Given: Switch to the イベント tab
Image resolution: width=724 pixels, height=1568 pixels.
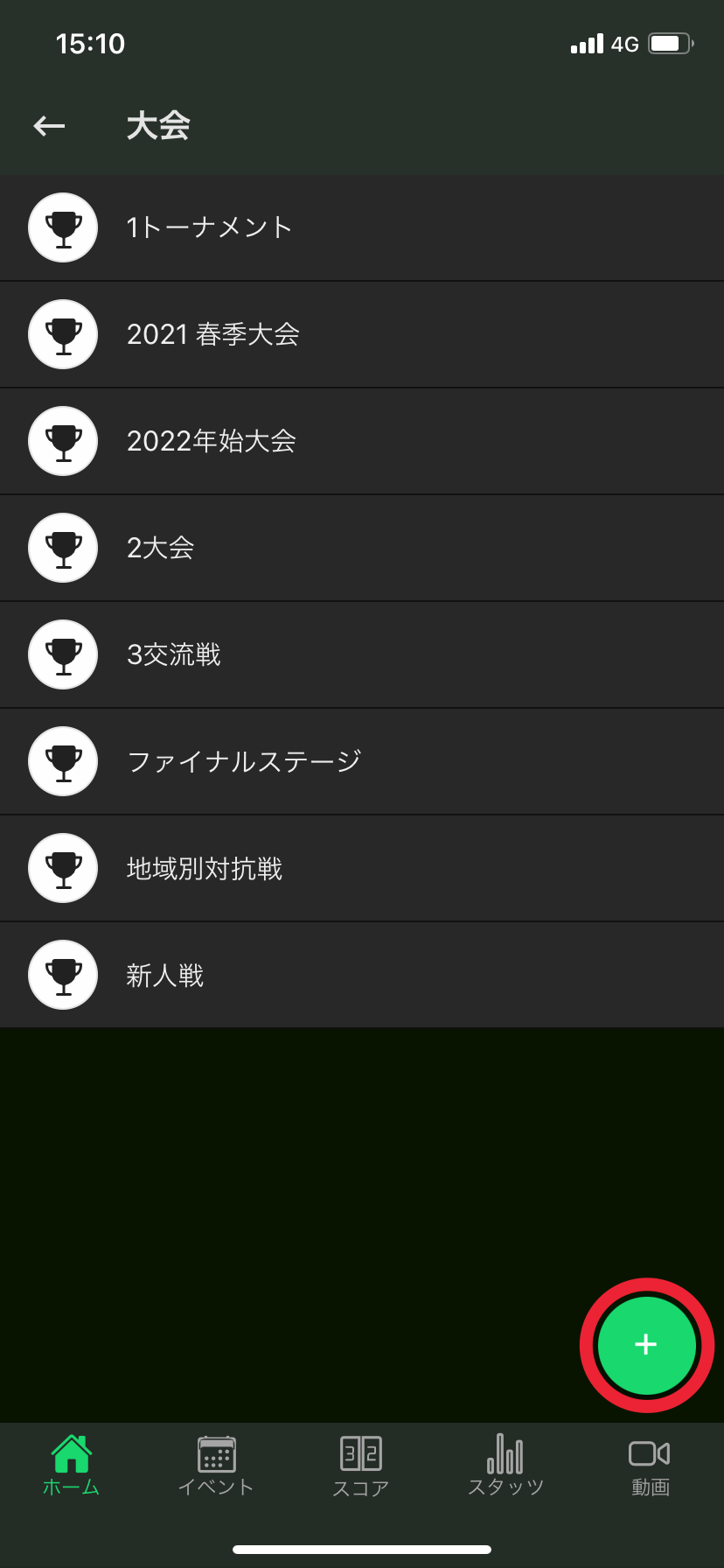Looking at the screenshot, I should [216, 1466].
